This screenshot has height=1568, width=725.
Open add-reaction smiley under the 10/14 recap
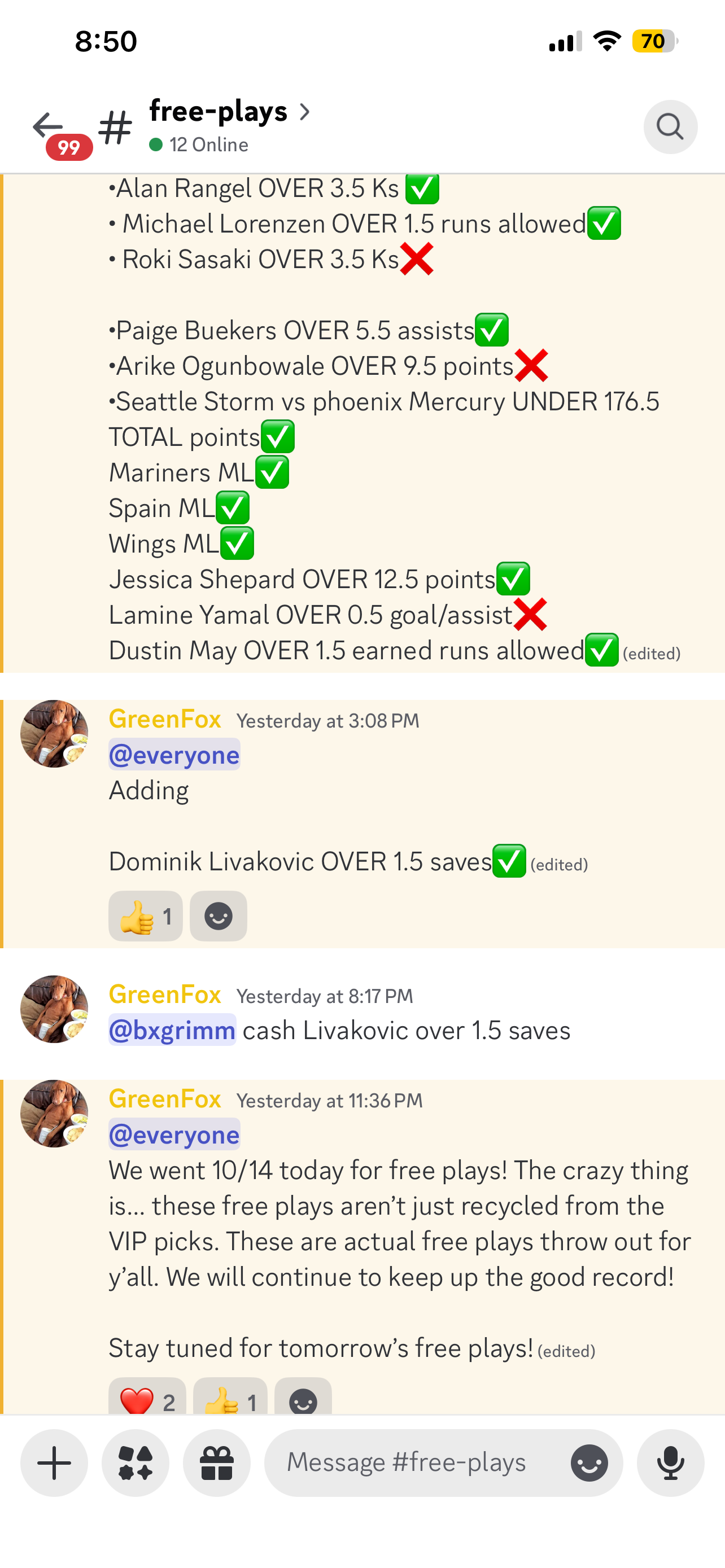pos(303,1397)
